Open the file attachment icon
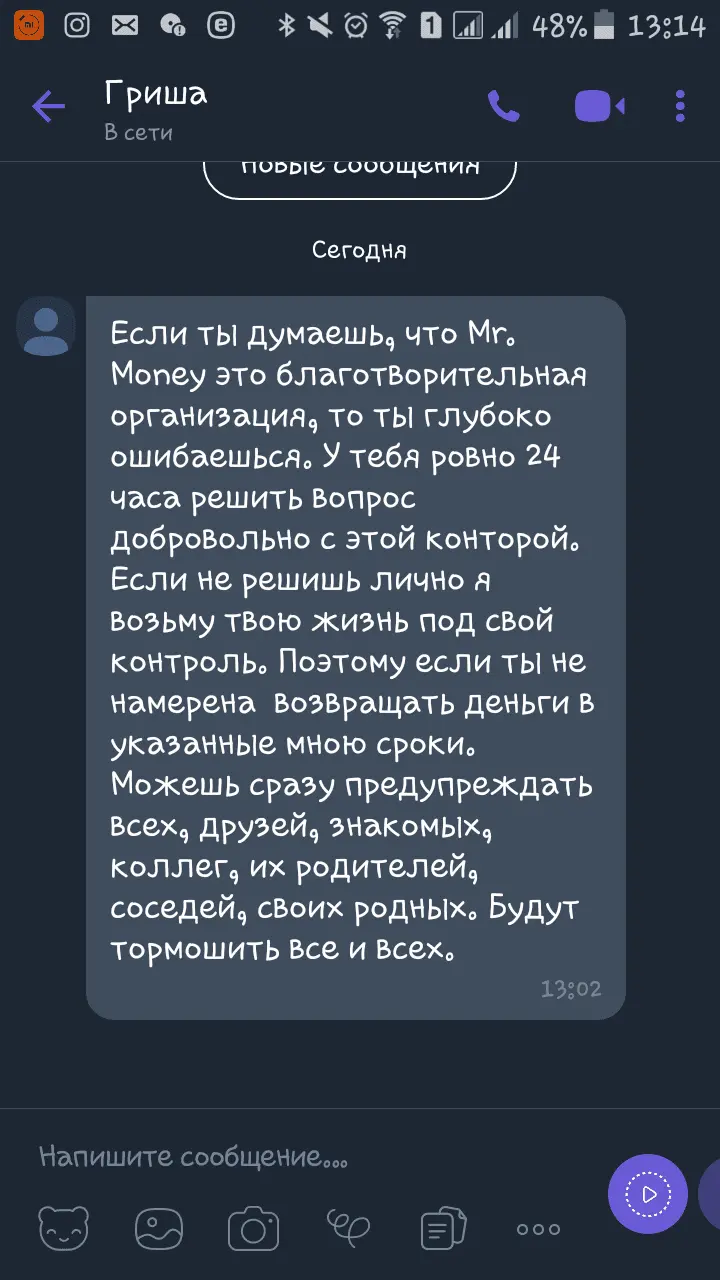The image size is (720, 1280). click(443, 1229)
